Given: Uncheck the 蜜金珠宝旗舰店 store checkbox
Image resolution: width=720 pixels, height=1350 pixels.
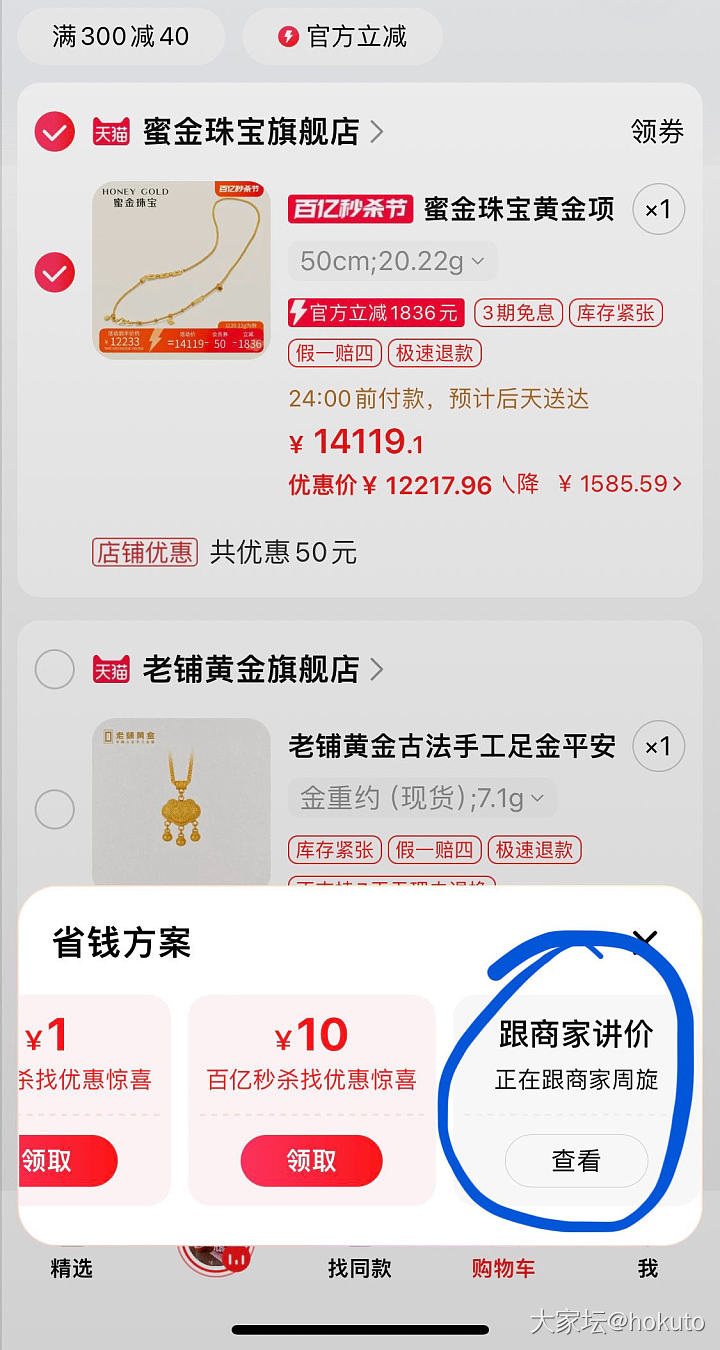Looking at the screenshot, I should [55, 131].
